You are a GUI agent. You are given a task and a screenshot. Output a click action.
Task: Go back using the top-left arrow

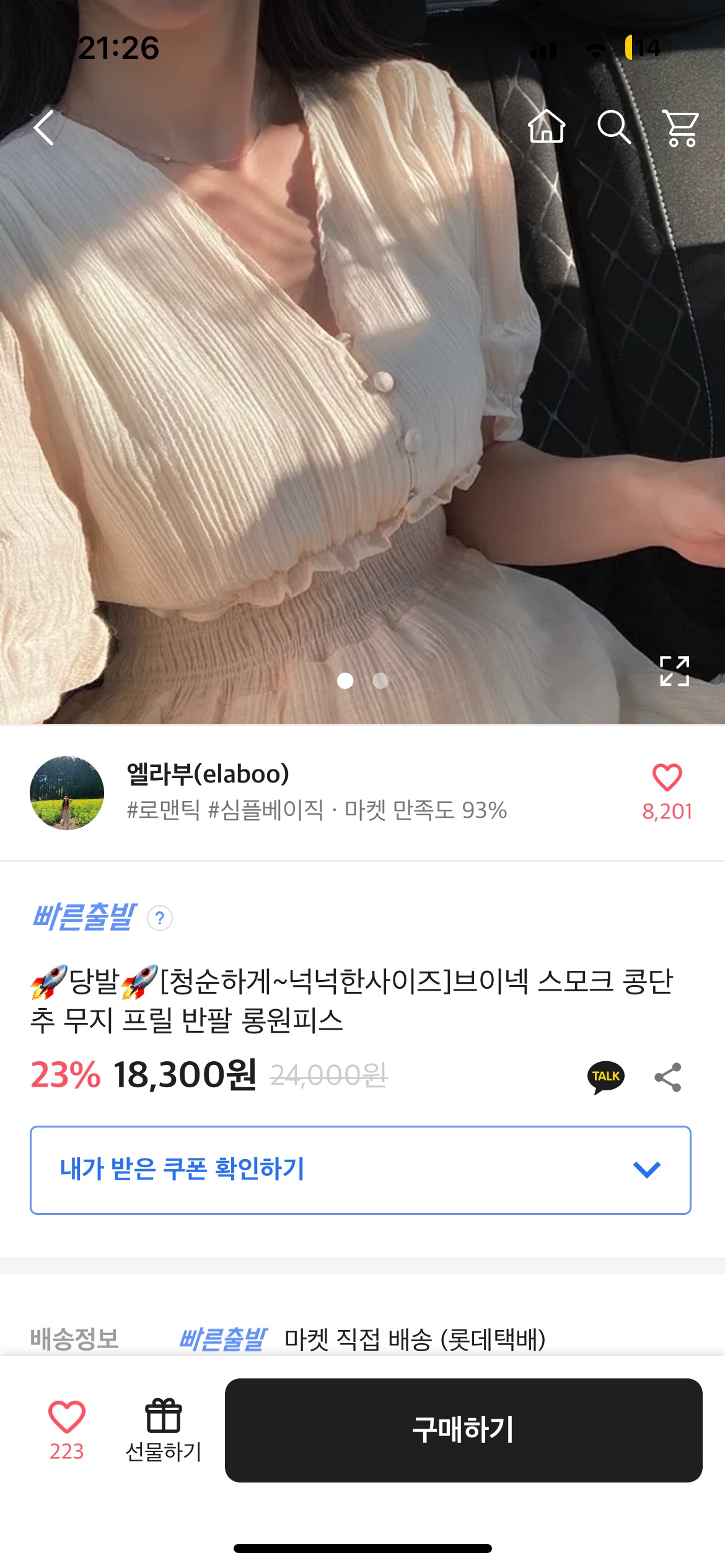tap(45, 128)
